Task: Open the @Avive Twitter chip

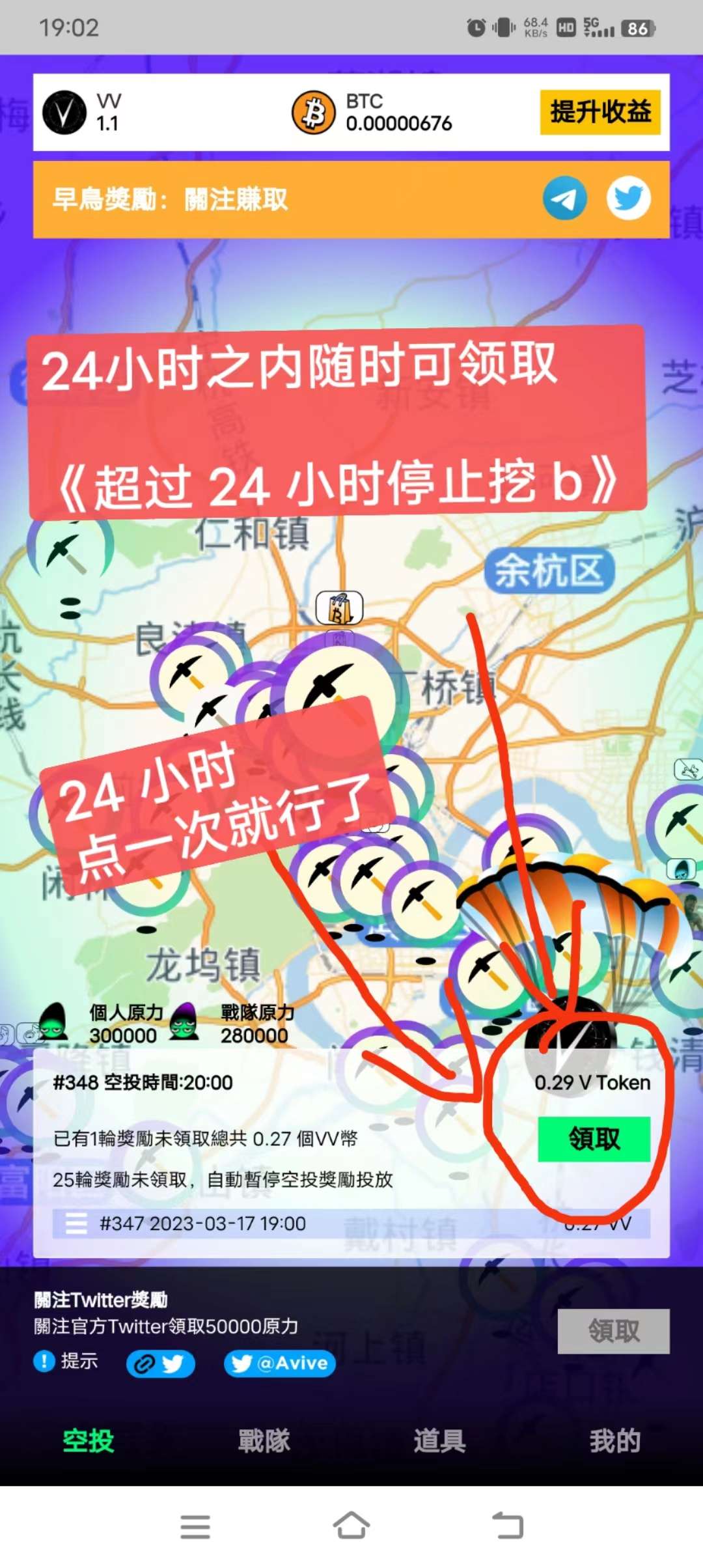Action: (280, 1364)
